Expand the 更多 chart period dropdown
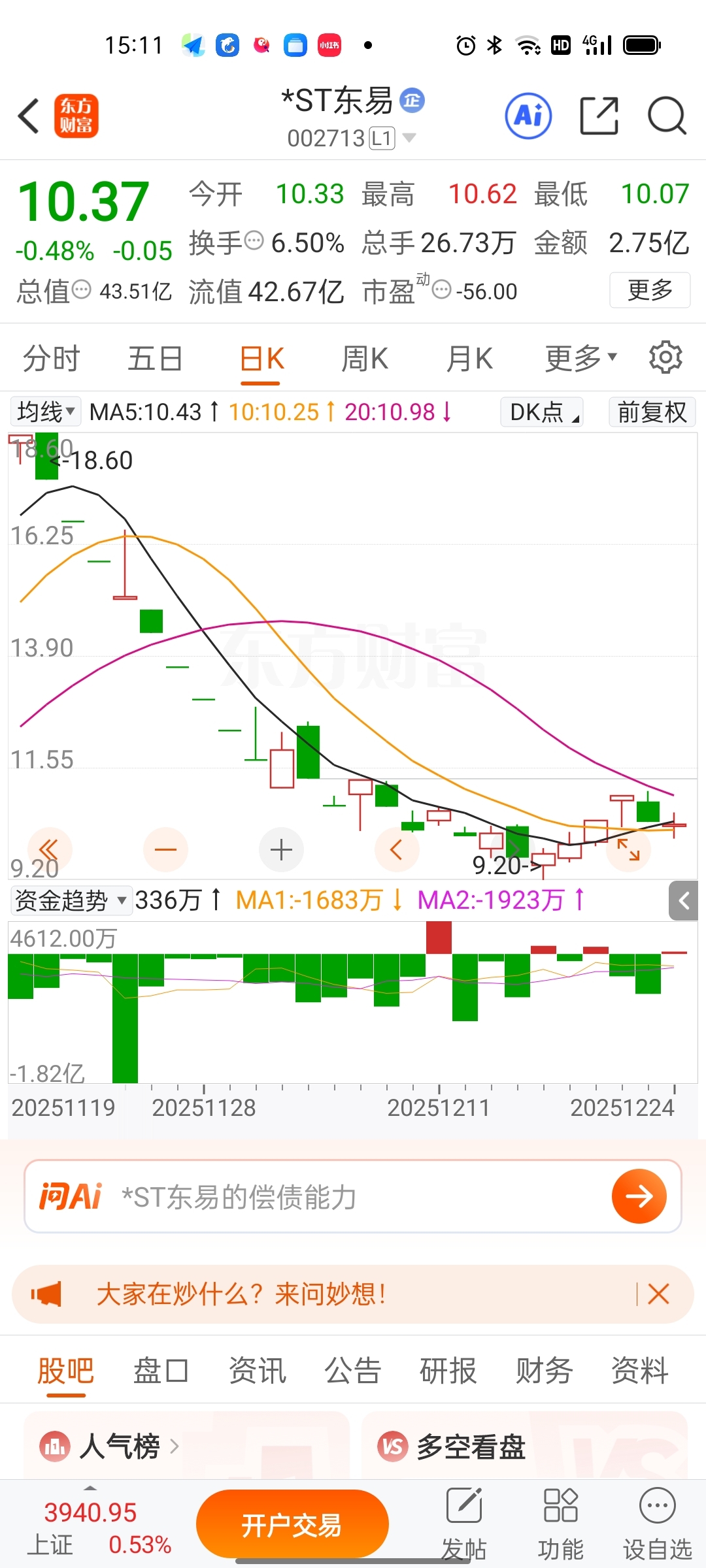Image resolution: width=706 pixels, height=1568 pixels. [580, 359]
